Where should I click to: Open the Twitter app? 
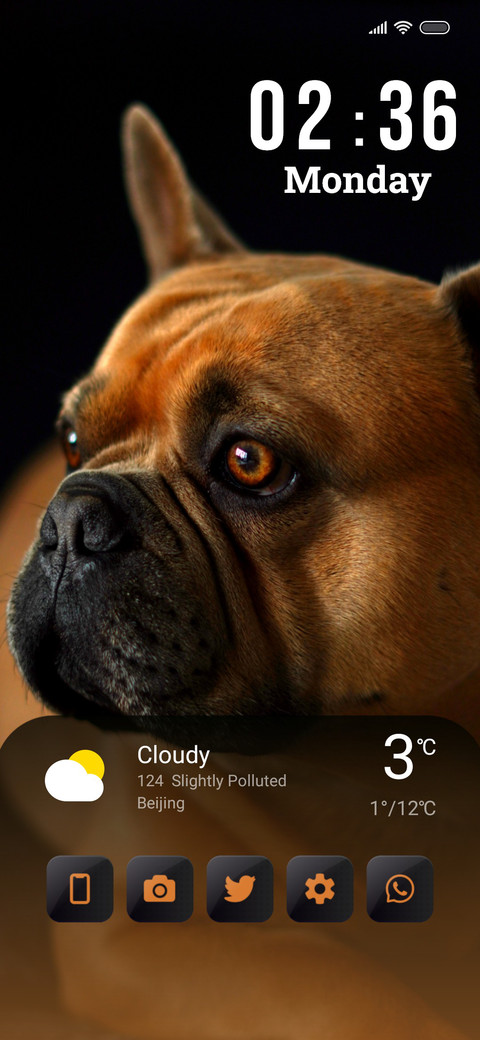pyautogui.click(x=240, y=889)
